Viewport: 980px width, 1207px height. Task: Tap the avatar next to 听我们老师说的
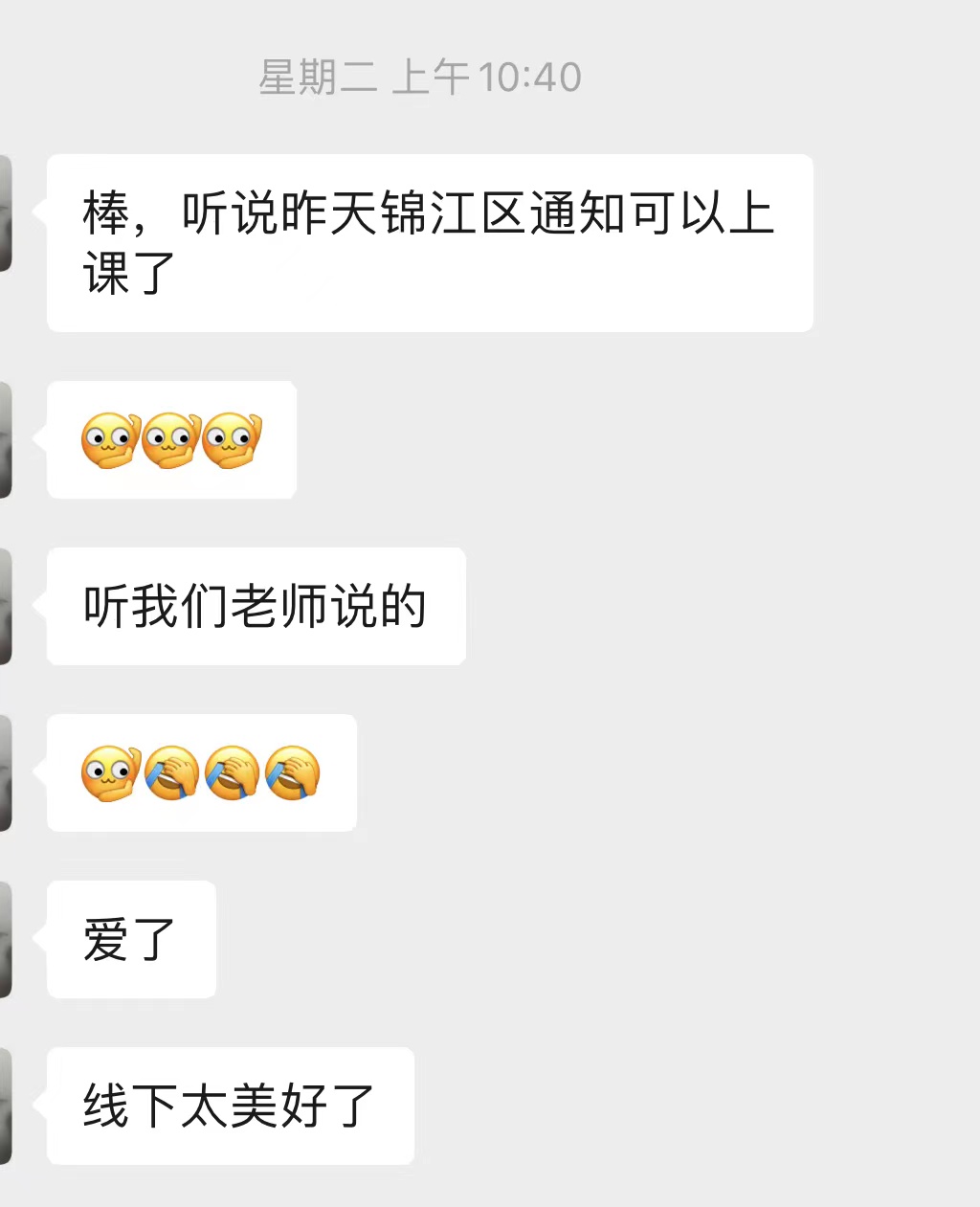point(5,606)
